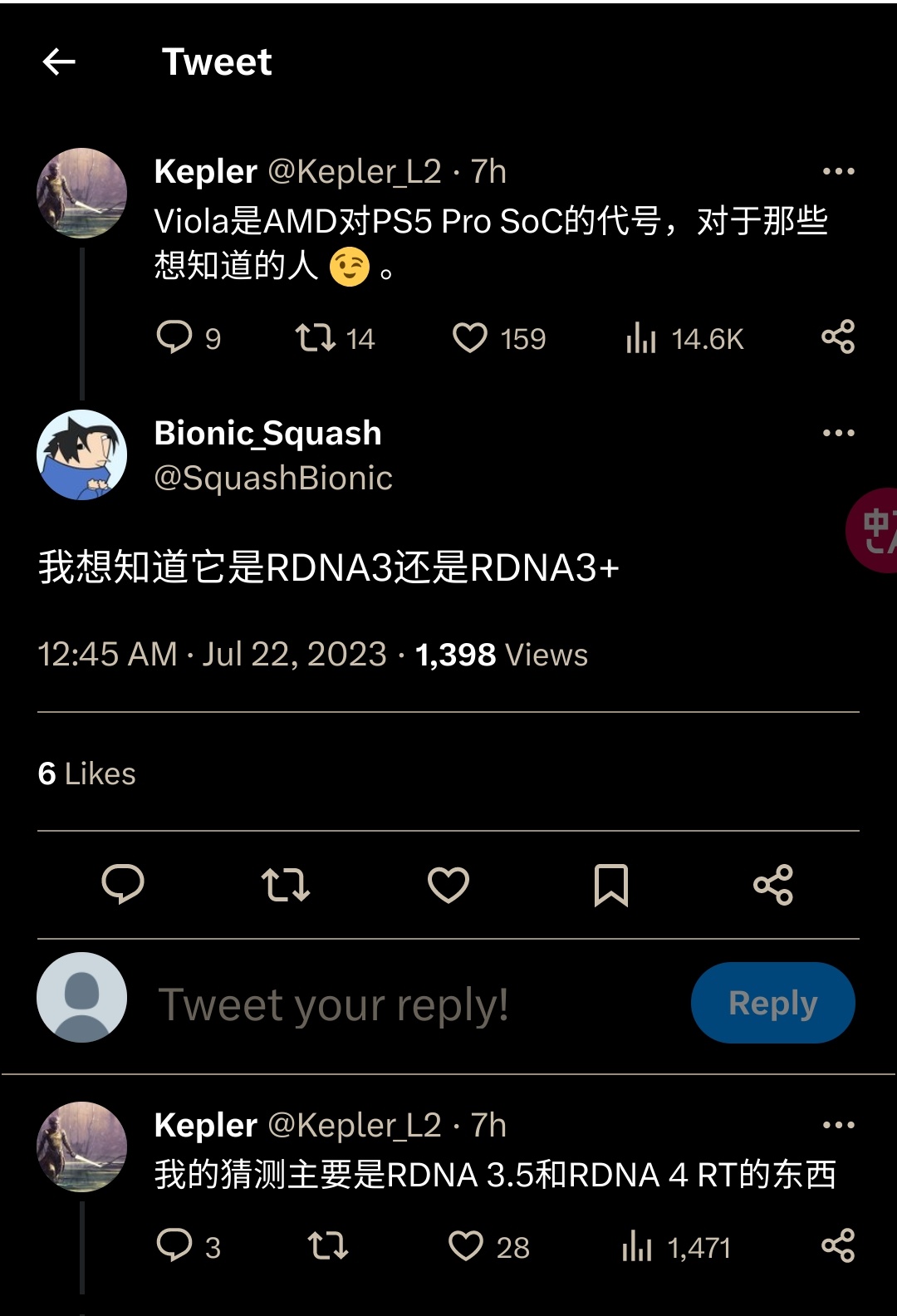Tap the Tweet your reply field
Viewport: 897px width, 1316px height.
[332, 1003]
